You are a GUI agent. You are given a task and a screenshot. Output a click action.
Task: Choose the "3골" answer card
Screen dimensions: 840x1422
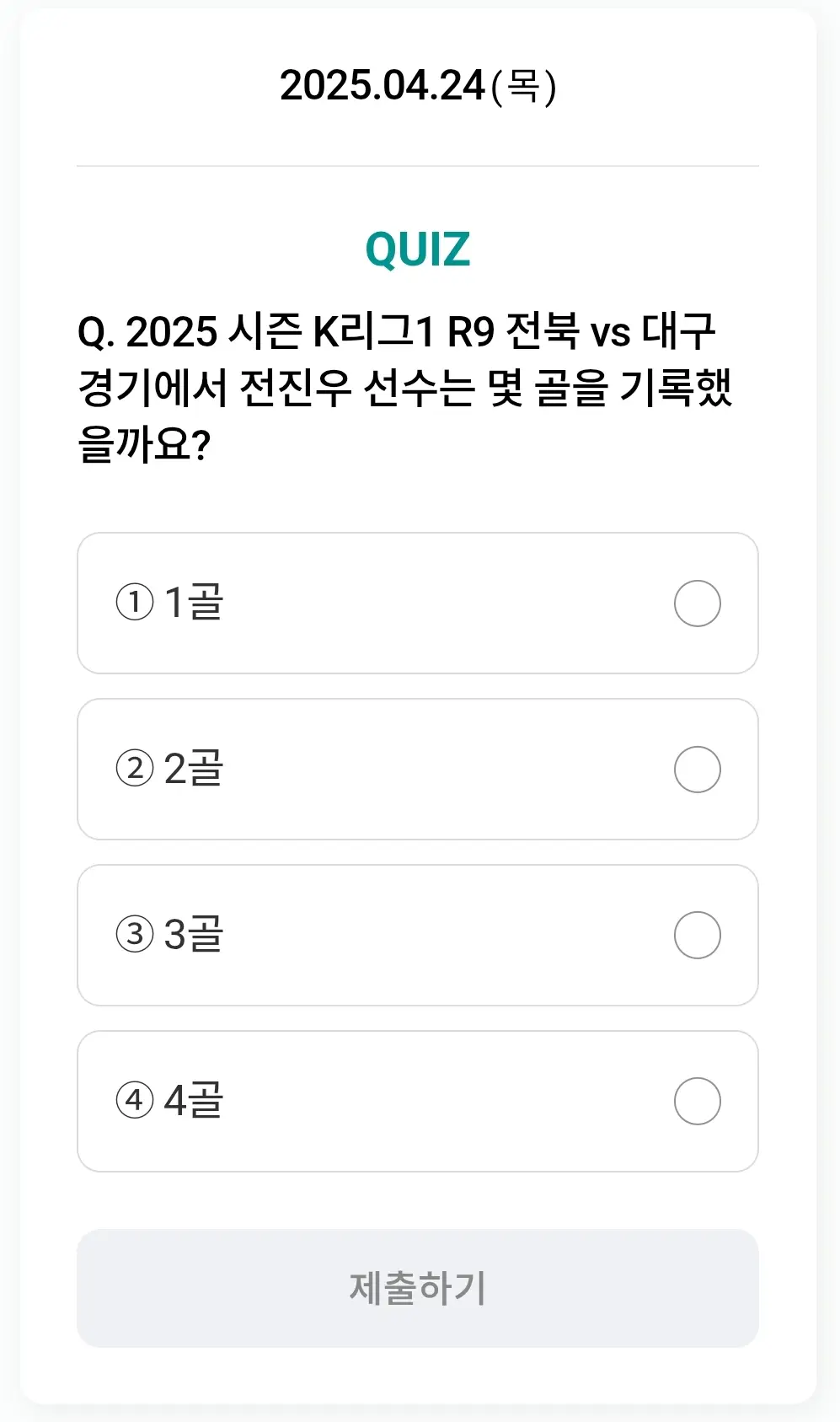[x=419, y=934]
